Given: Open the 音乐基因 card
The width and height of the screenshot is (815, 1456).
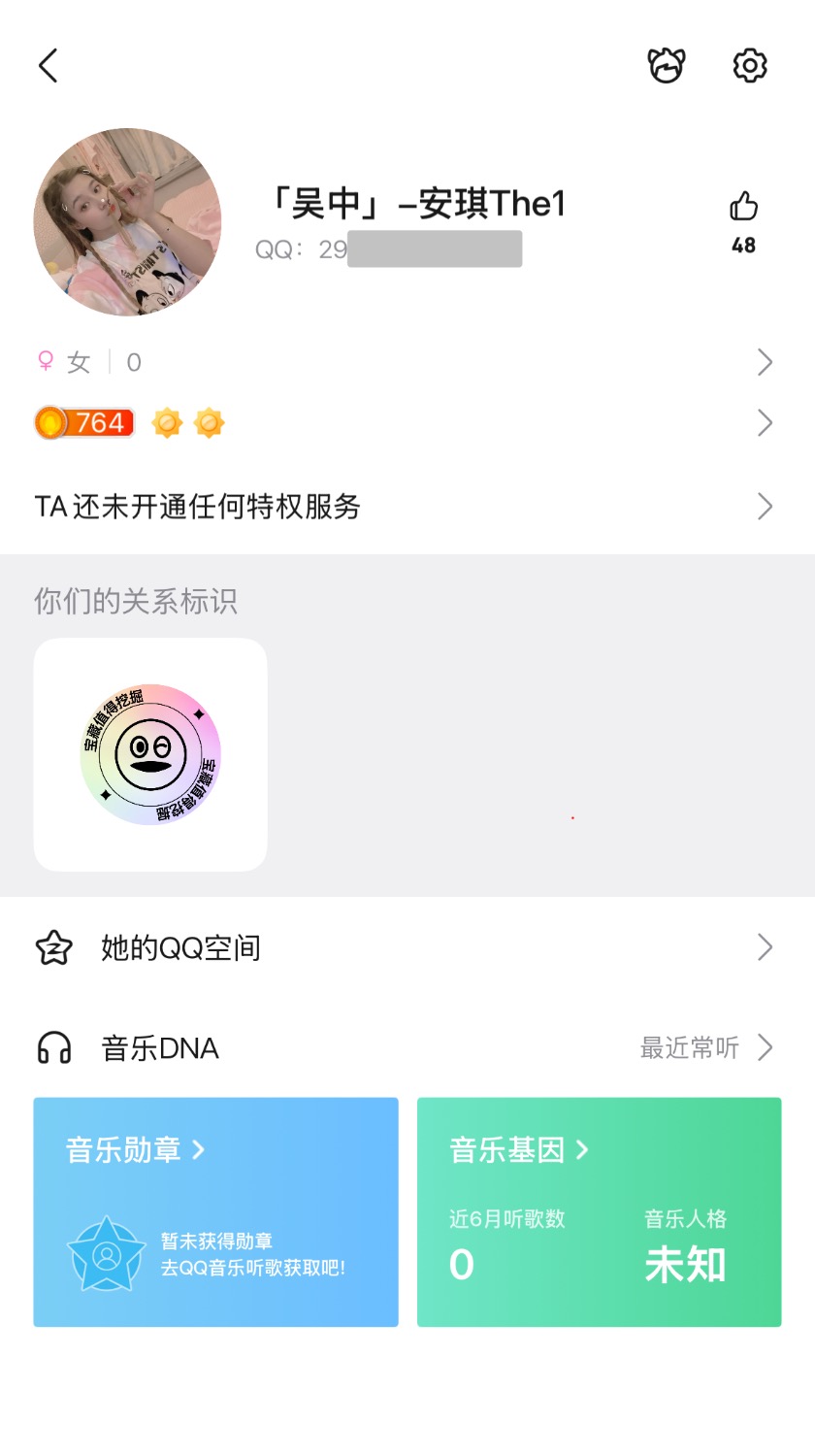Looking at the screenshot, I should (599, 1211).
